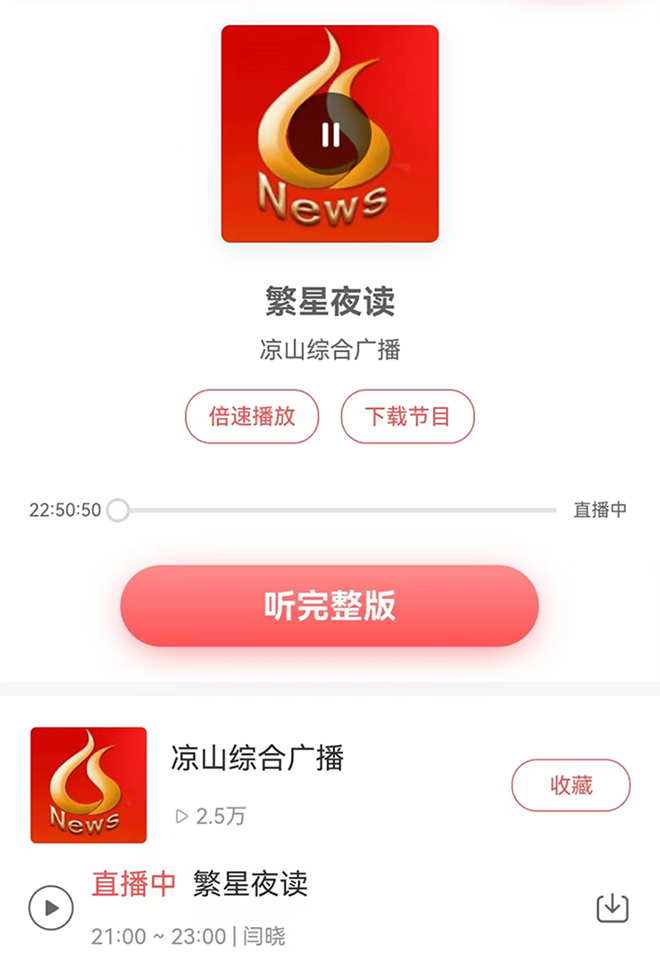Listen to the full version via 听完整版
Screen dimensions: 660x965
tap(329, 605)
